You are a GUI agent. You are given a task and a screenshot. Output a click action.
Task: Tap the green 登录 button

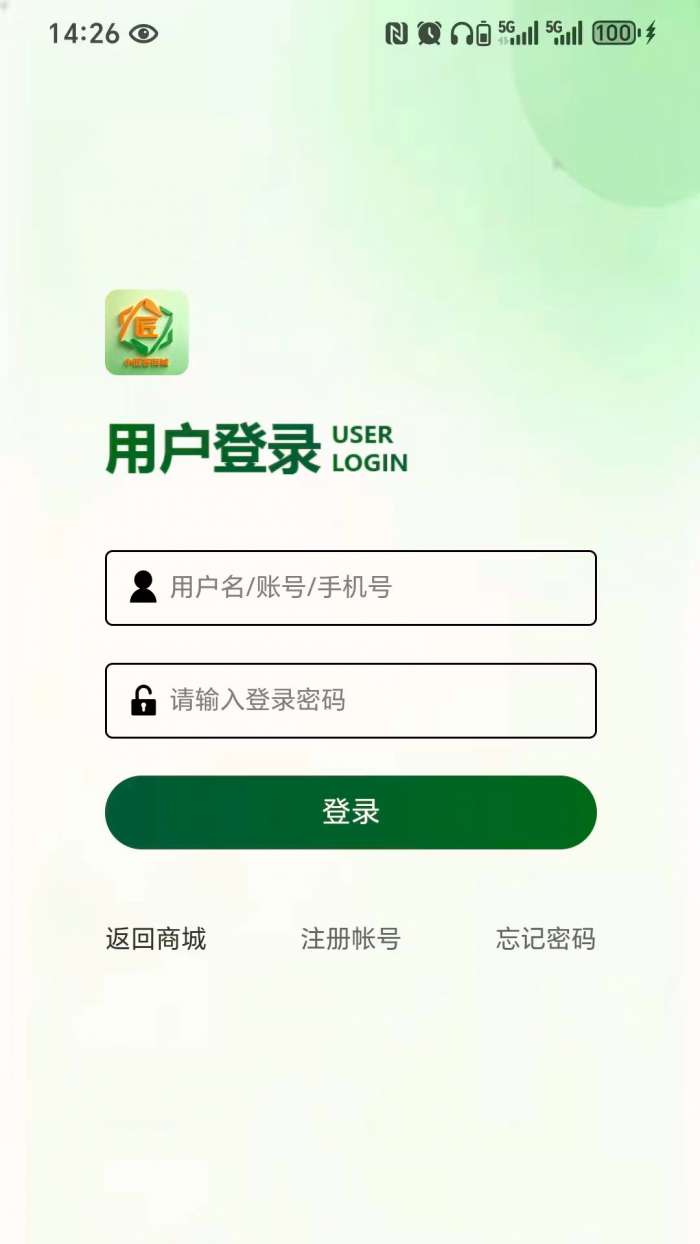[351, 812]
